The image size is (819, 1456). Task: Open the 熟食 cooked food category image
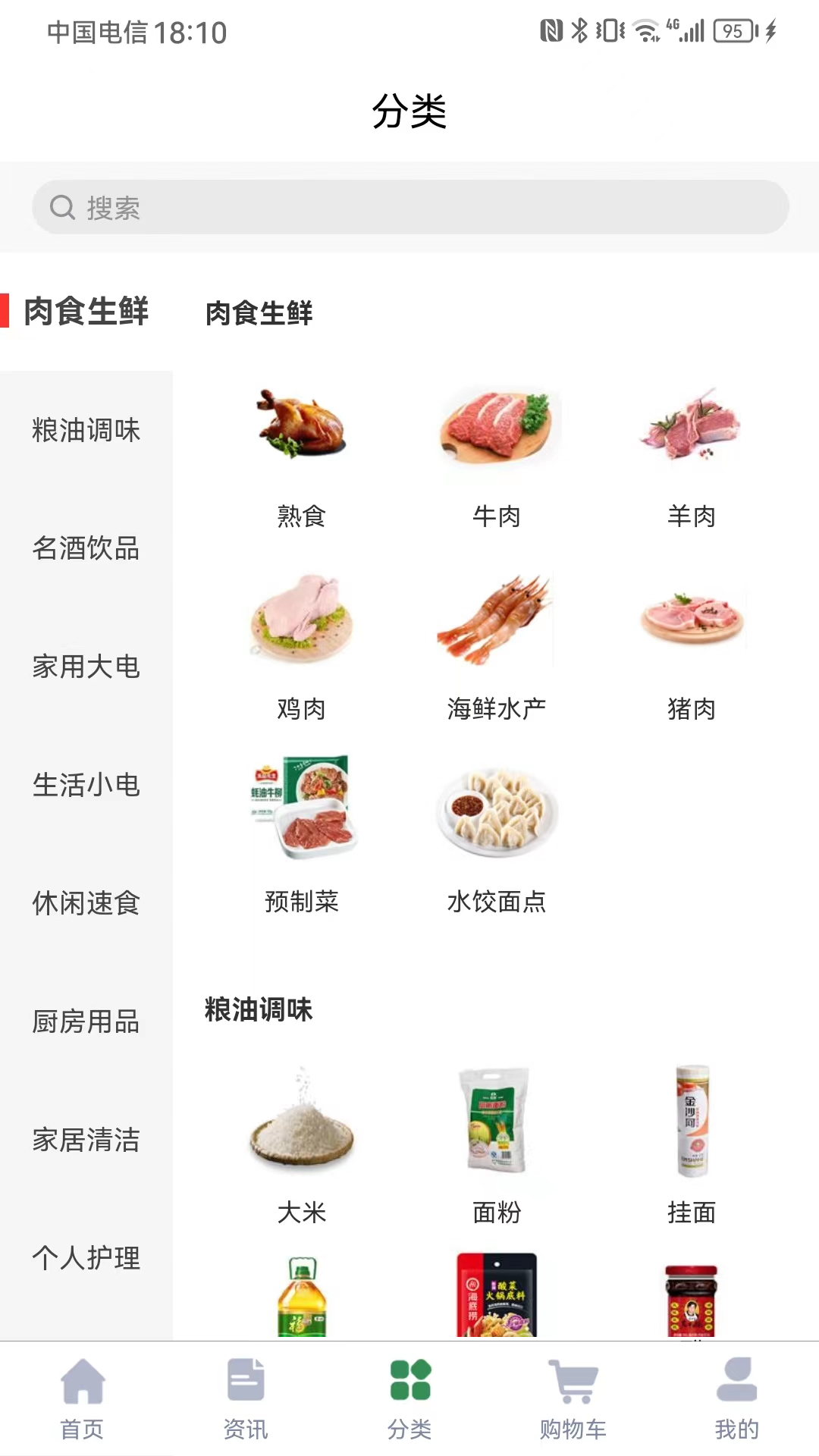(300, 427)
